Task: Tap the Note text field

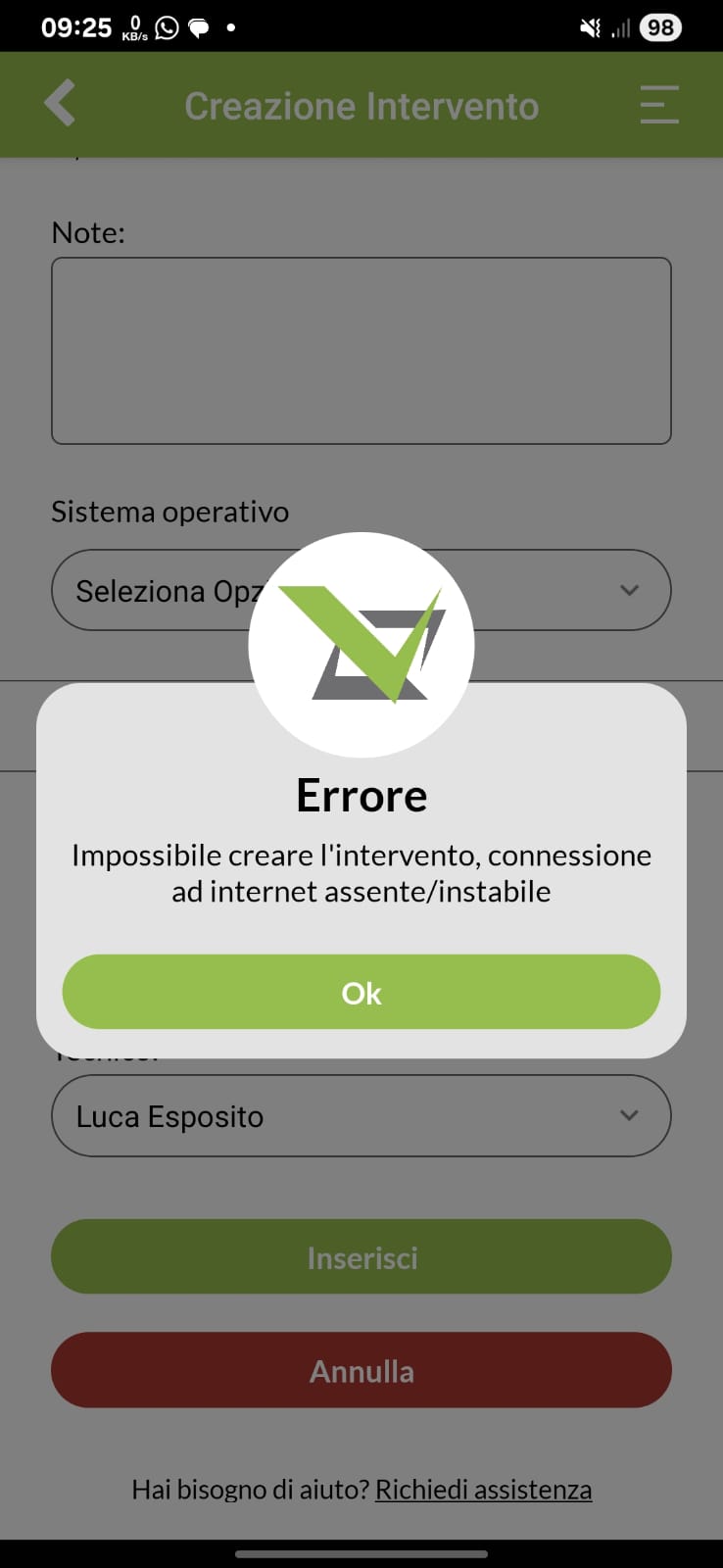Action: pos(361,351)
